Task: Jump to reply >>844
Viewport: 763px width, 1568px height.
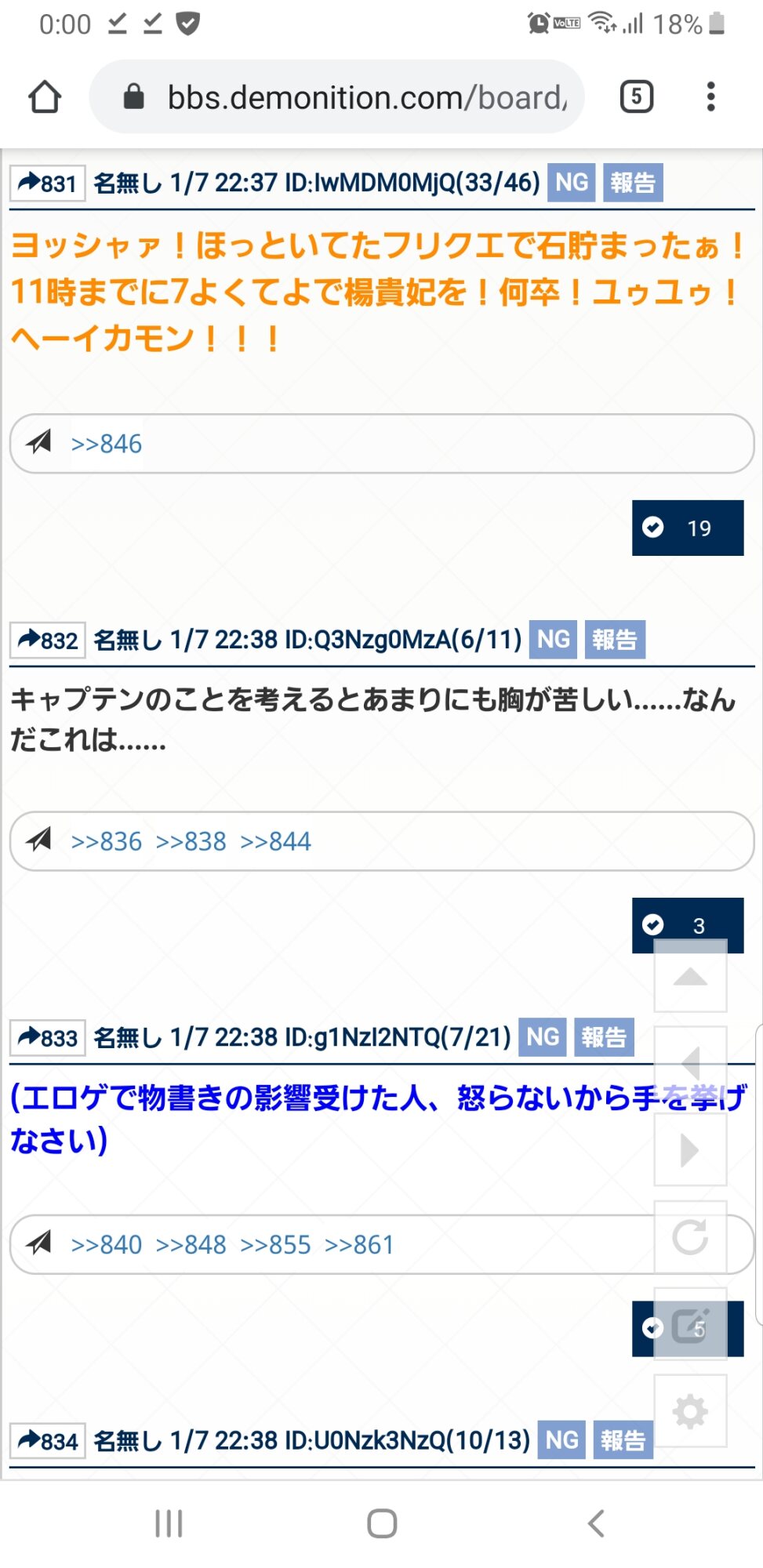Action: click(275, 841)
